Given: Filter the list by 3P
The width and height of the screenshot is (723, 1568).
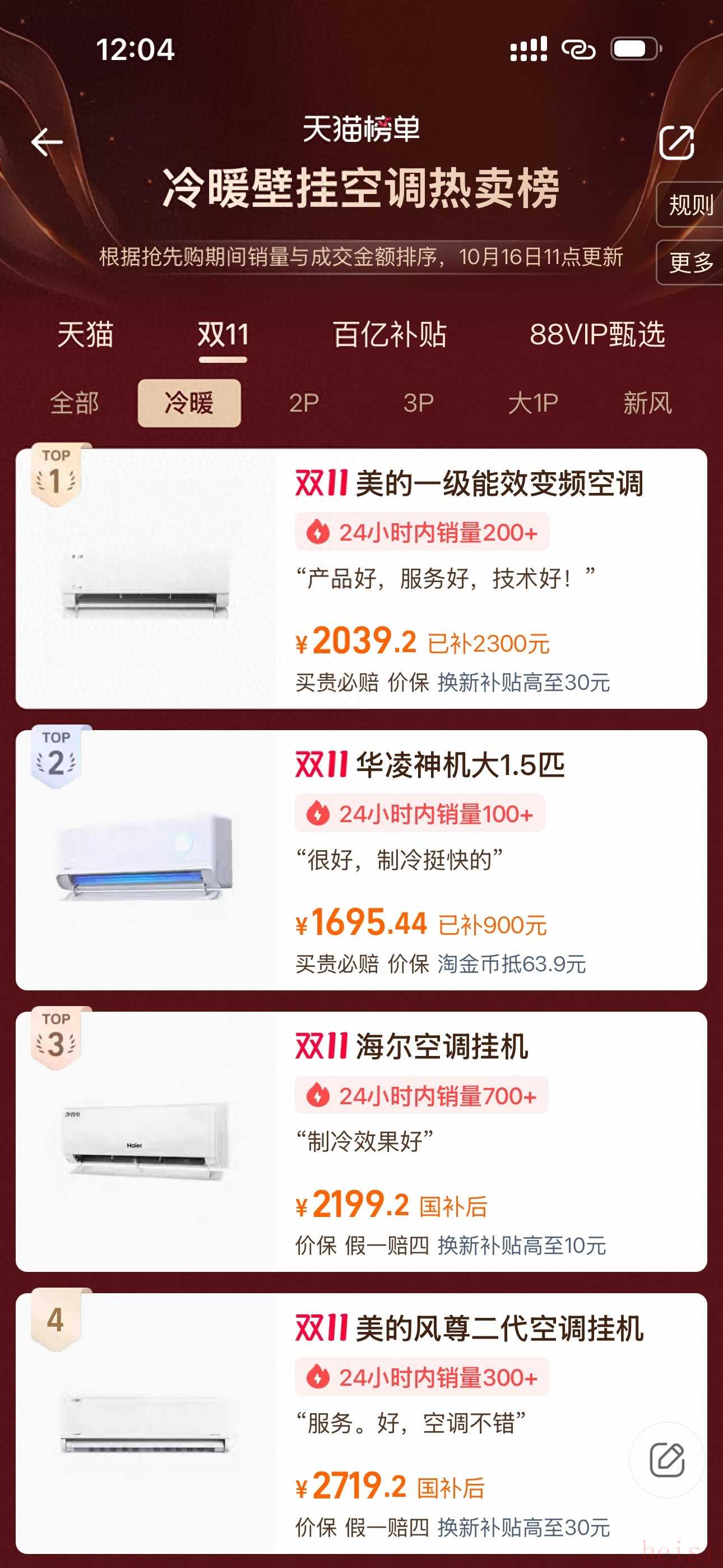Looking at the screenshot, I should pos(418,403).
